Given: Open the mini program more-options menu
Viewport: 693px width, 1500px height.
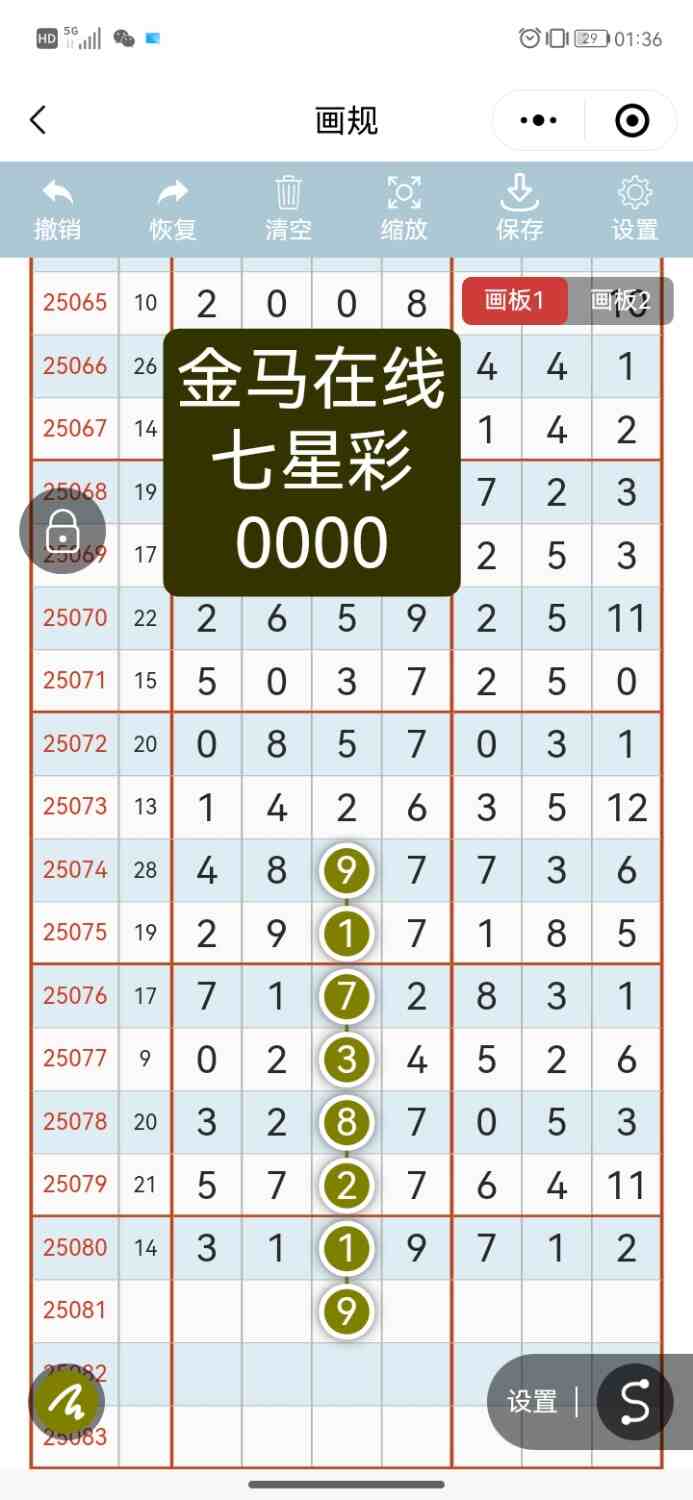Looking at the screenshot, I should click(x=539, y=121).
